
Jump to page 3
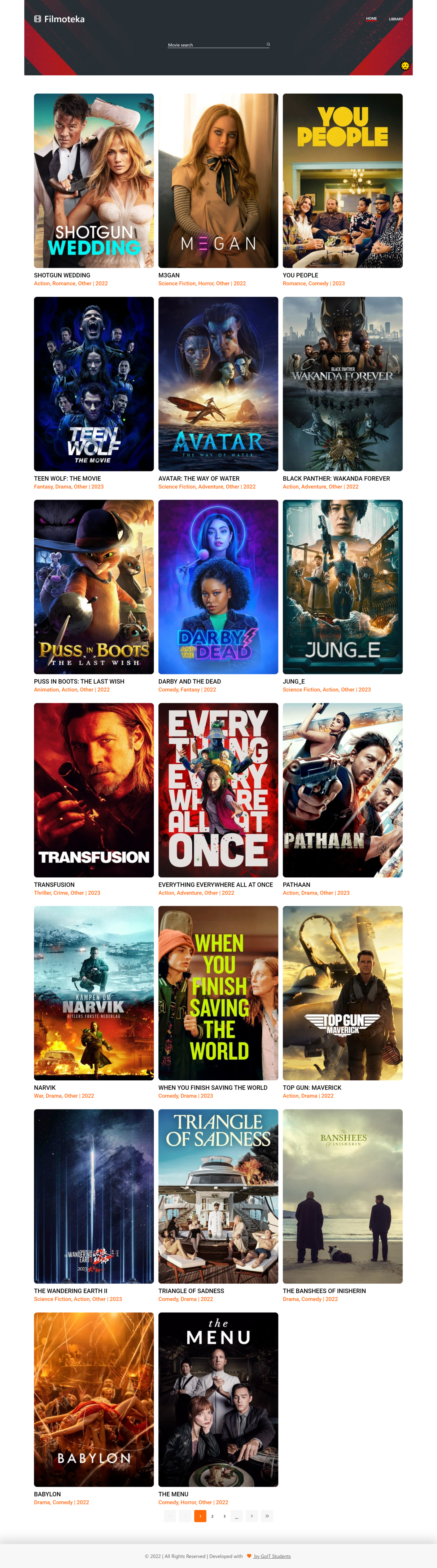[x=224, y=1516]
